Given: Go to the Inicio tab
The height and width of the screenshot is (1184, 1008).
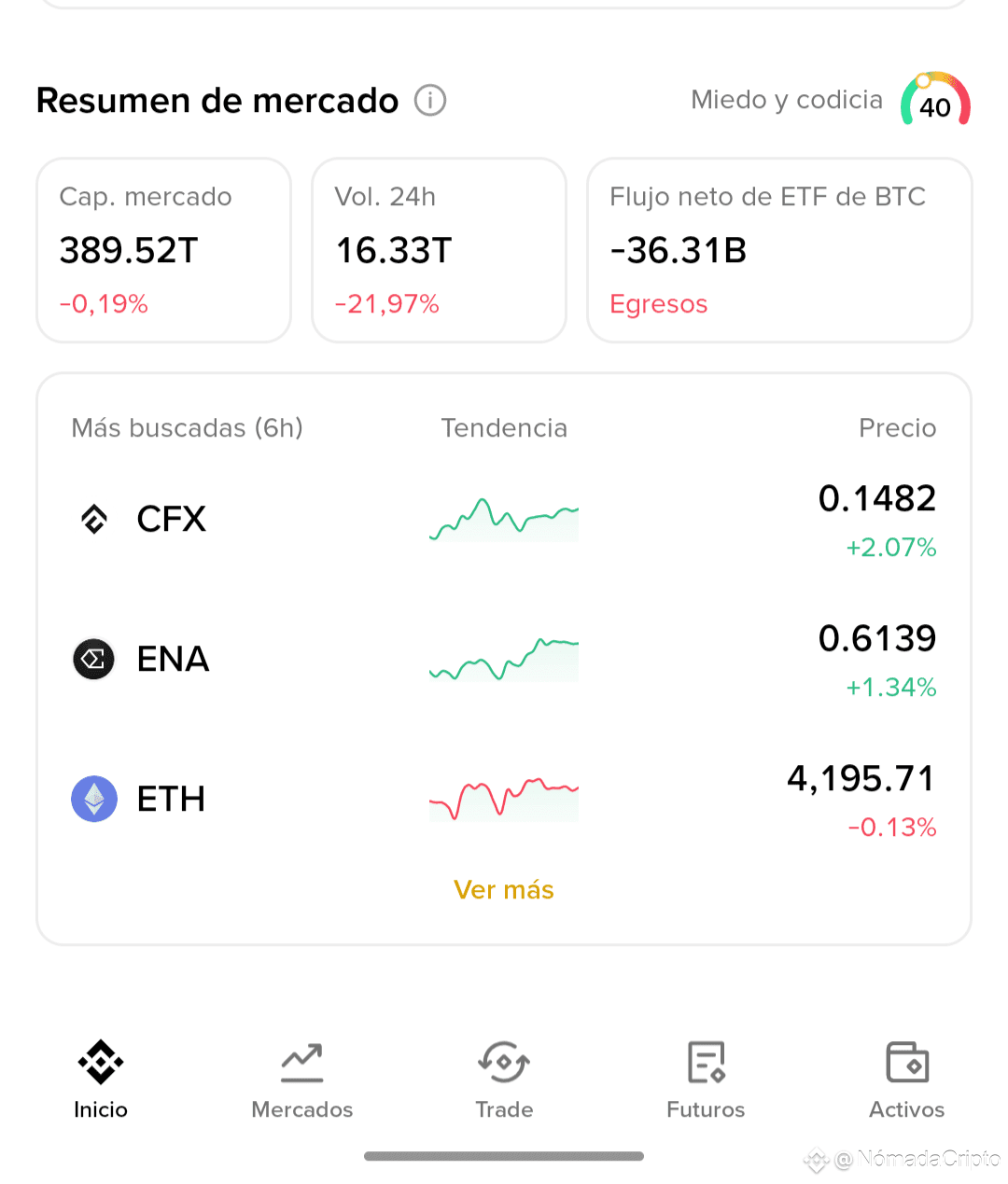Looking at the screenshot, I should (x=101, y=1080).
